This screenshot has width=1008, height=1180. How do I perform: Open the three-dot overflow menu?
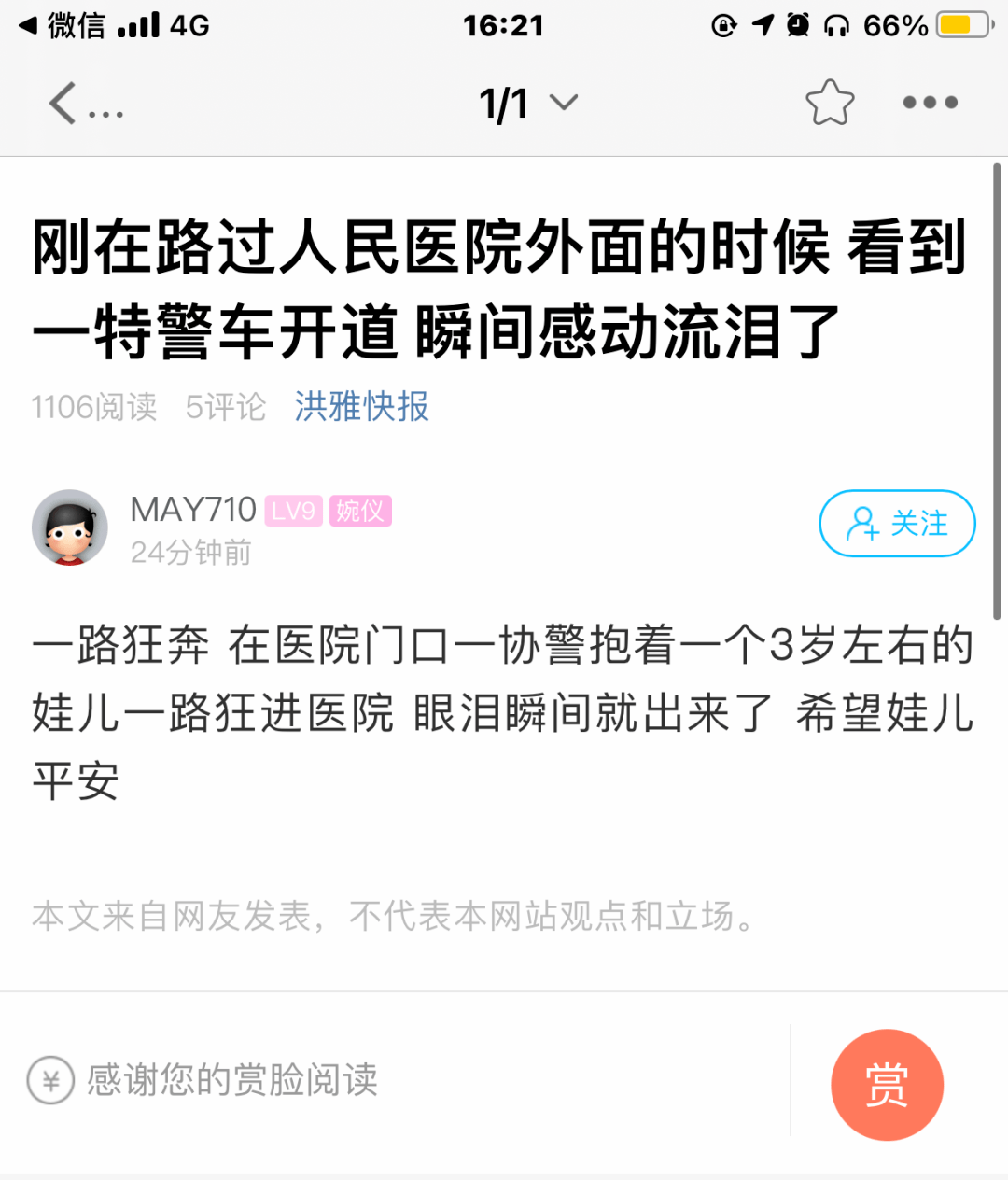pyautogui.click(x=930, y=103)
